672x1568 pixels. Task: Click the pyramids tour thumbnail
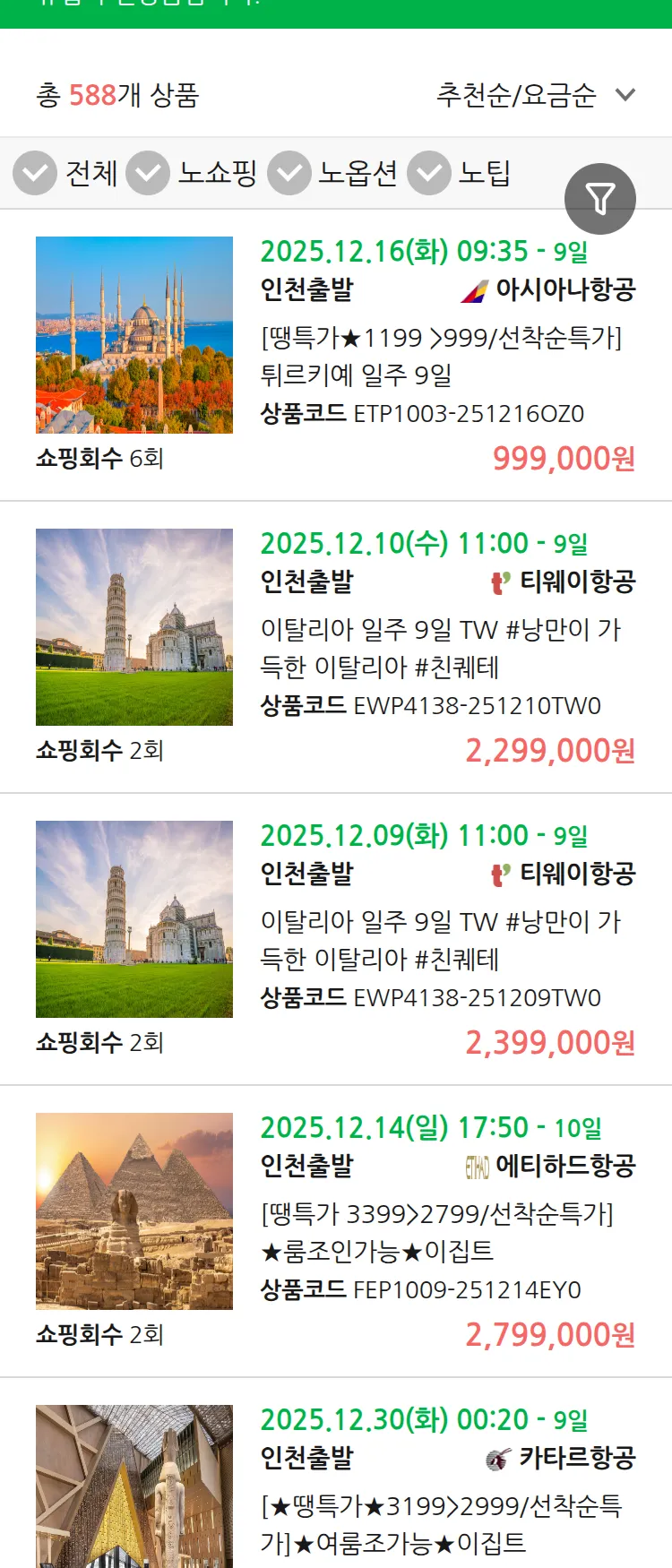(x=134, y=1211)
